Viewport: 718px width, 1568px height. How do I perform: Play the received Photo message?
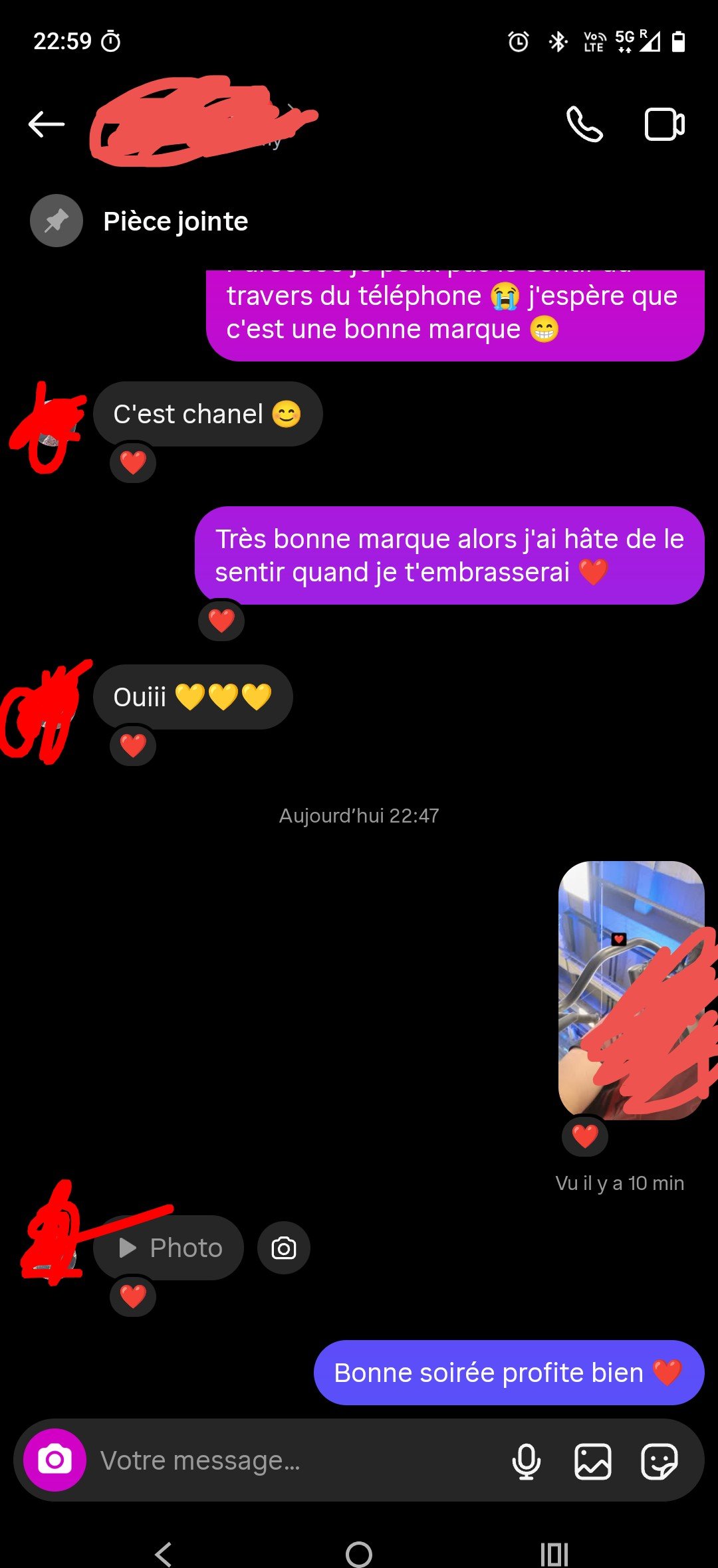[170, 1248]
